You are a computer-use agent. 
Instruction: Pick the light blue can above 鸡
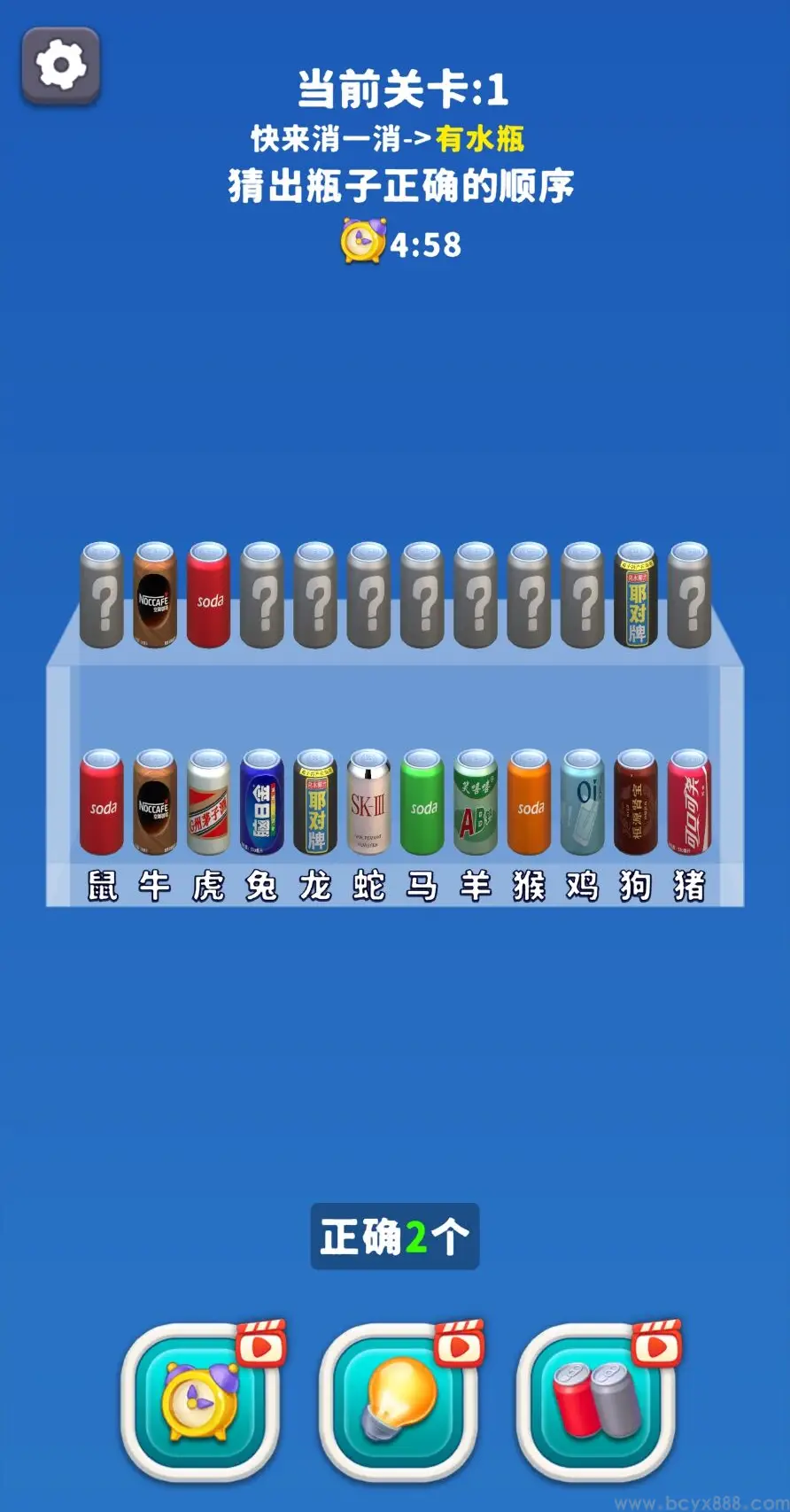click(583, 803)
